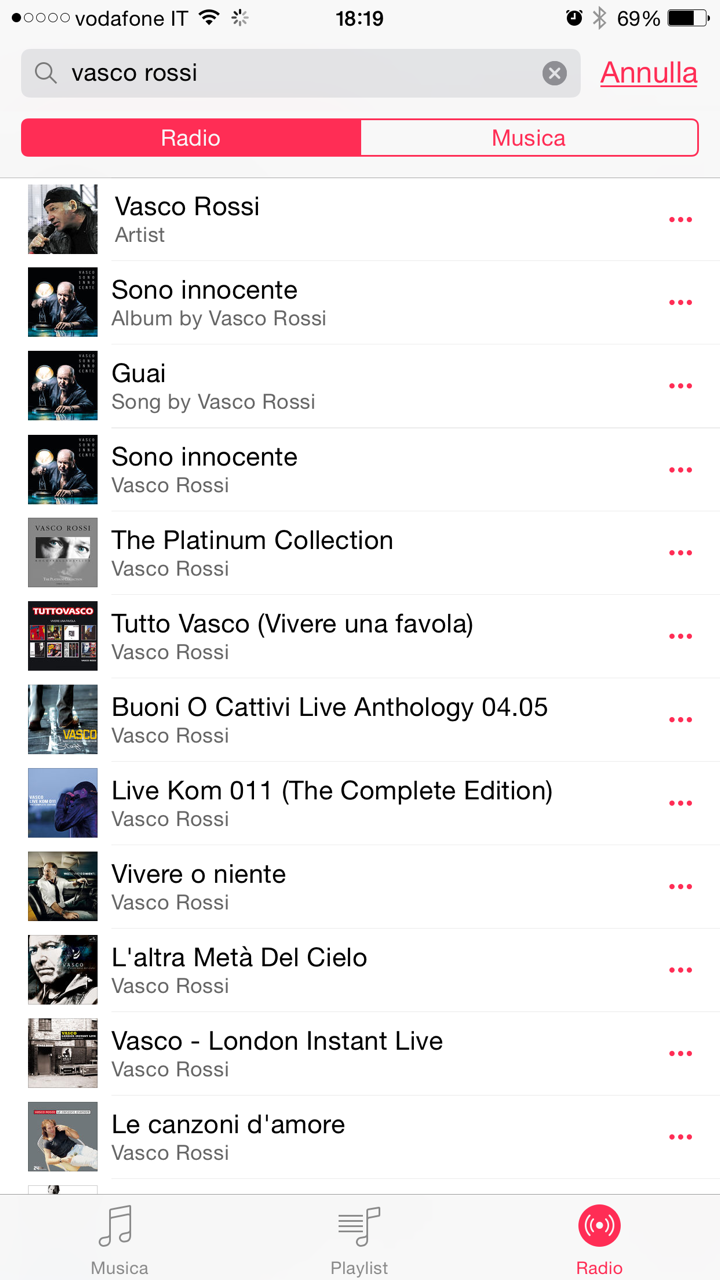Go to the Musica bottom tab
This screenshot has width=720, height=1280.
click(119, 1240)
